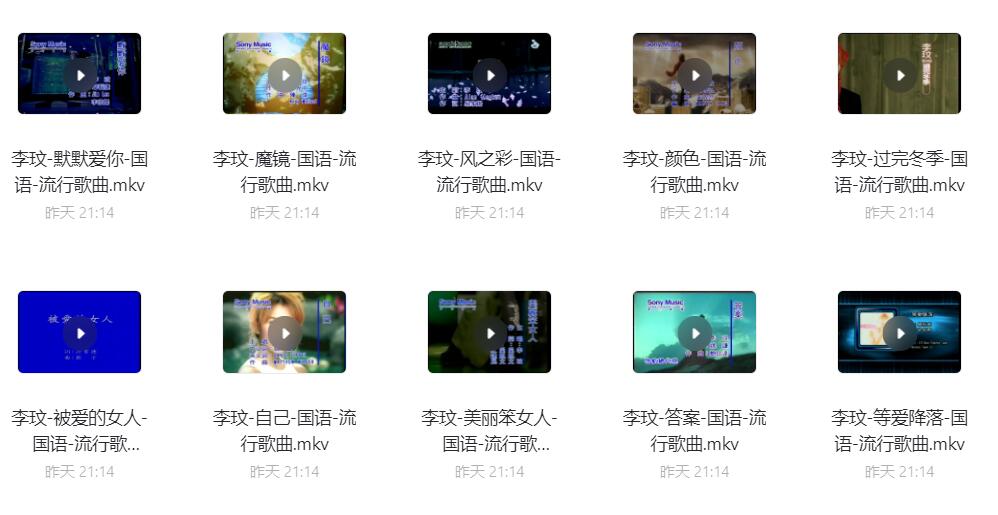998x515 pixels.
Task: Play 李玟-风之彩 video
Action: tap(490, 74)
